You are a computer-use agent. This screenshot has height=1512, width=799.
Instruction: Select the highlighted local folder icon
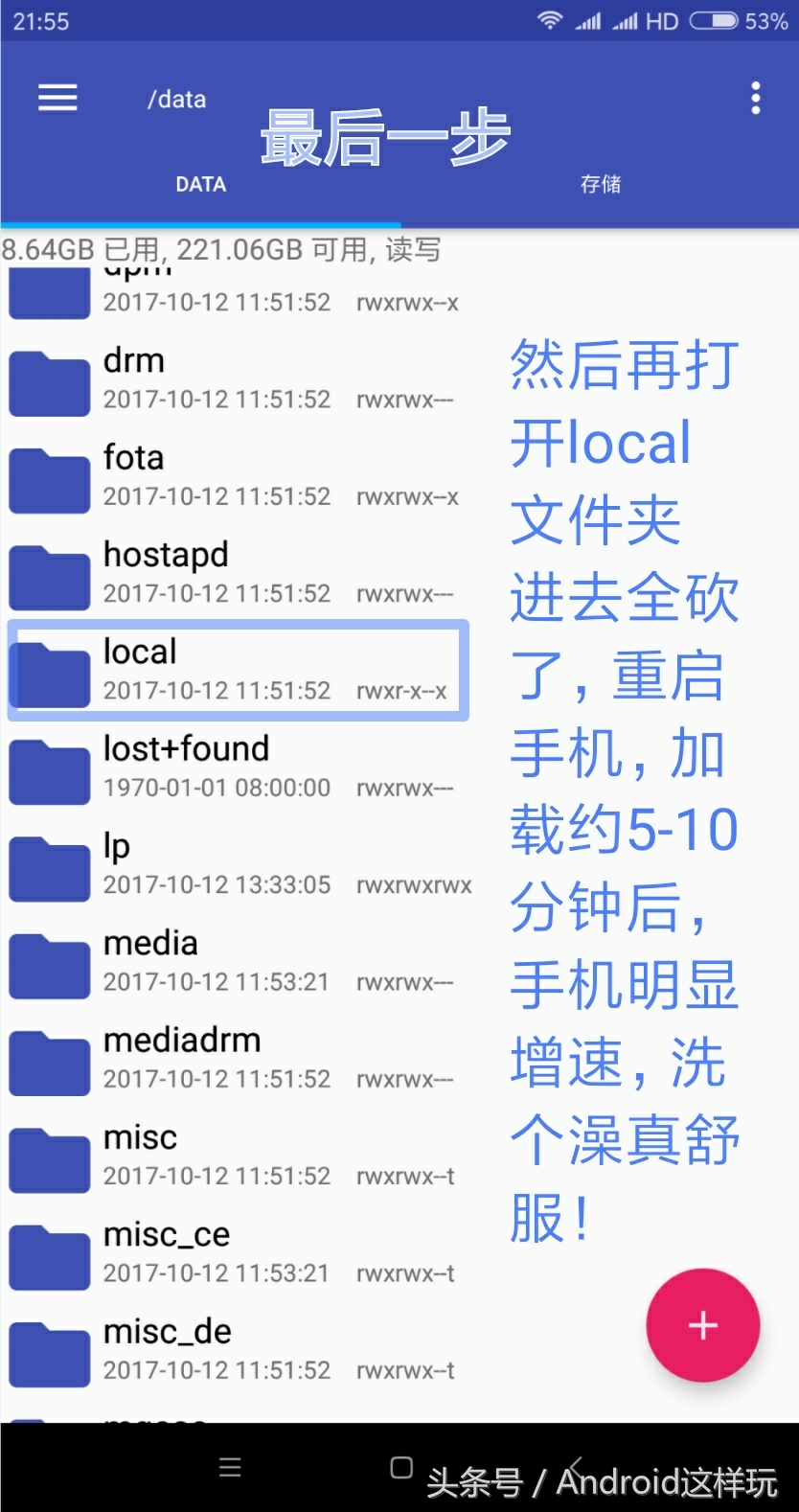[48, 673]
